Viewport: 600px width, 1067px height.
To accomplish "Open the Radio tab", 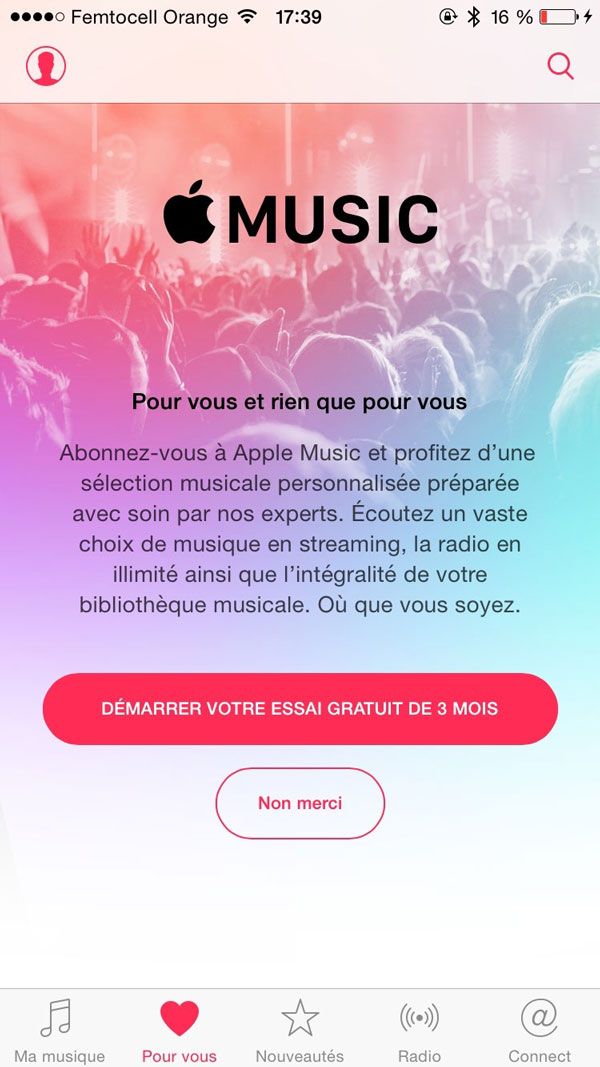I will pyautogui.click(x=419, y=1030).
